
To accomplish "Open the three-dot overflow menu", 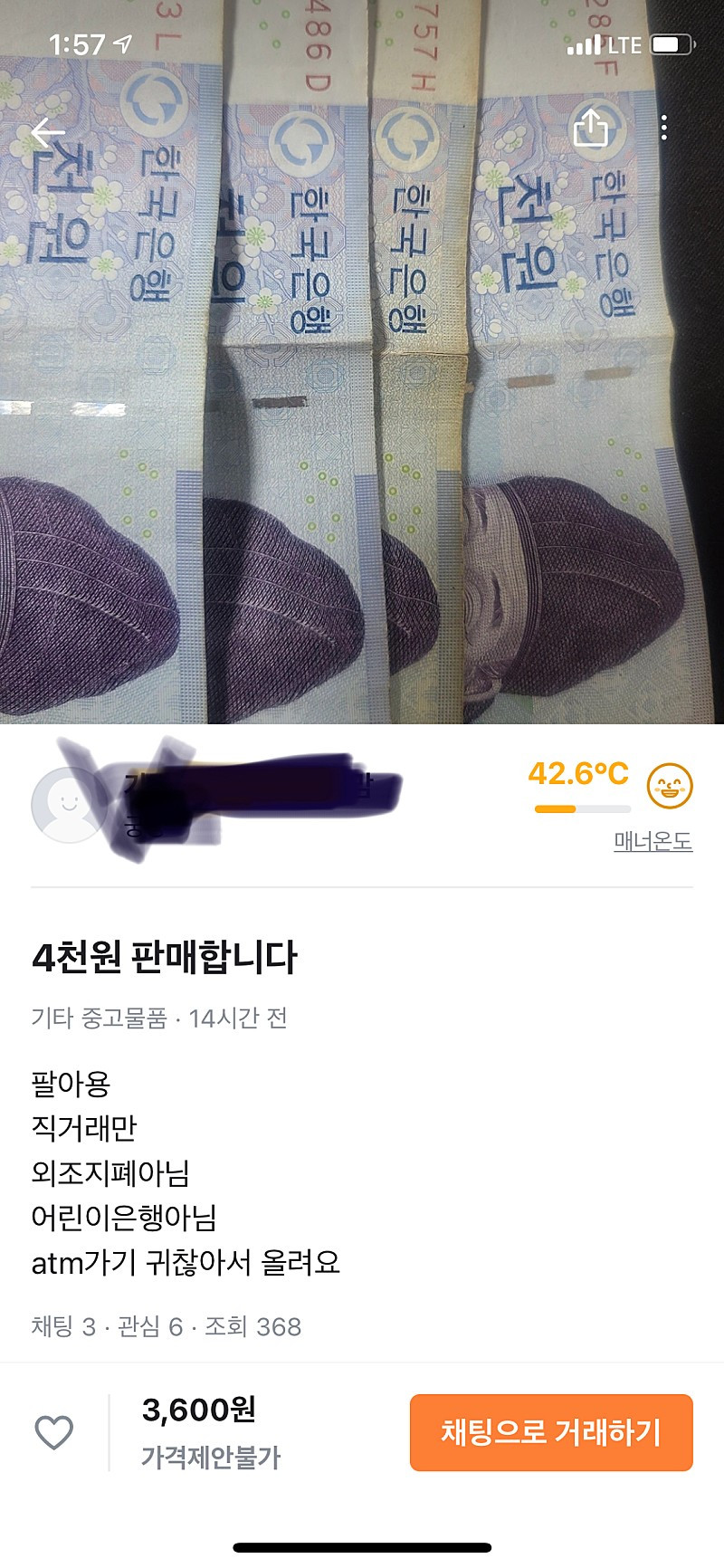I will coord(664,128).
